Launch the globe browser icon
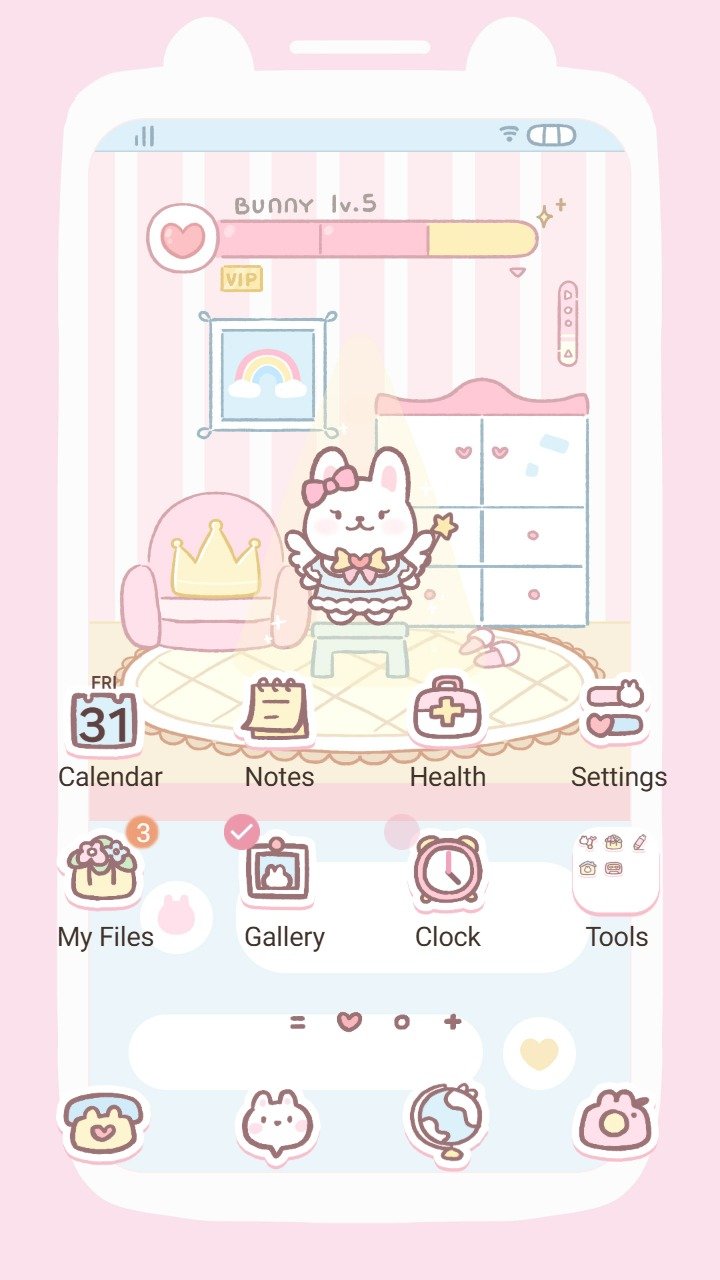 pos(447,1122)
